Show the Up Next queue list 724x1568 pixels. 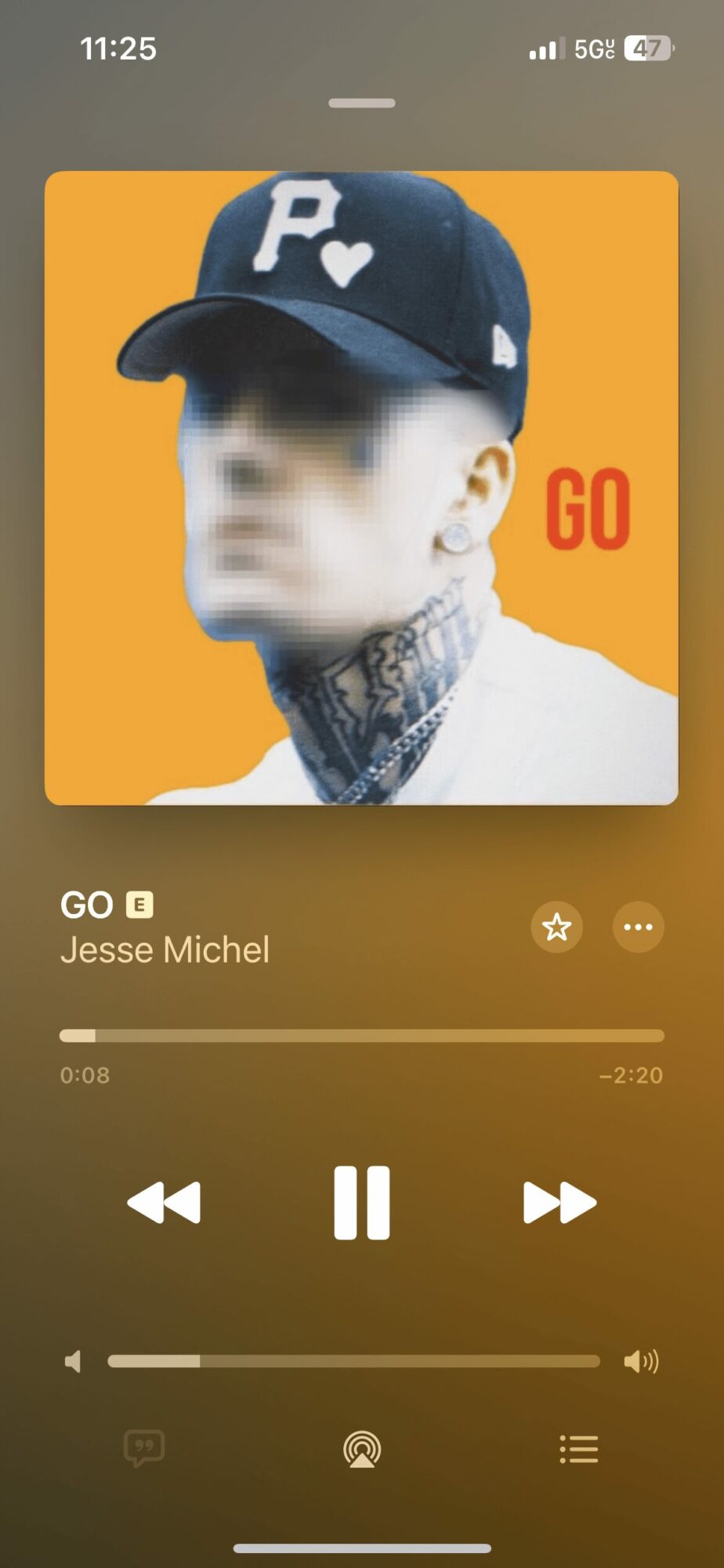pyautogui.click(x=579, y=1449)
